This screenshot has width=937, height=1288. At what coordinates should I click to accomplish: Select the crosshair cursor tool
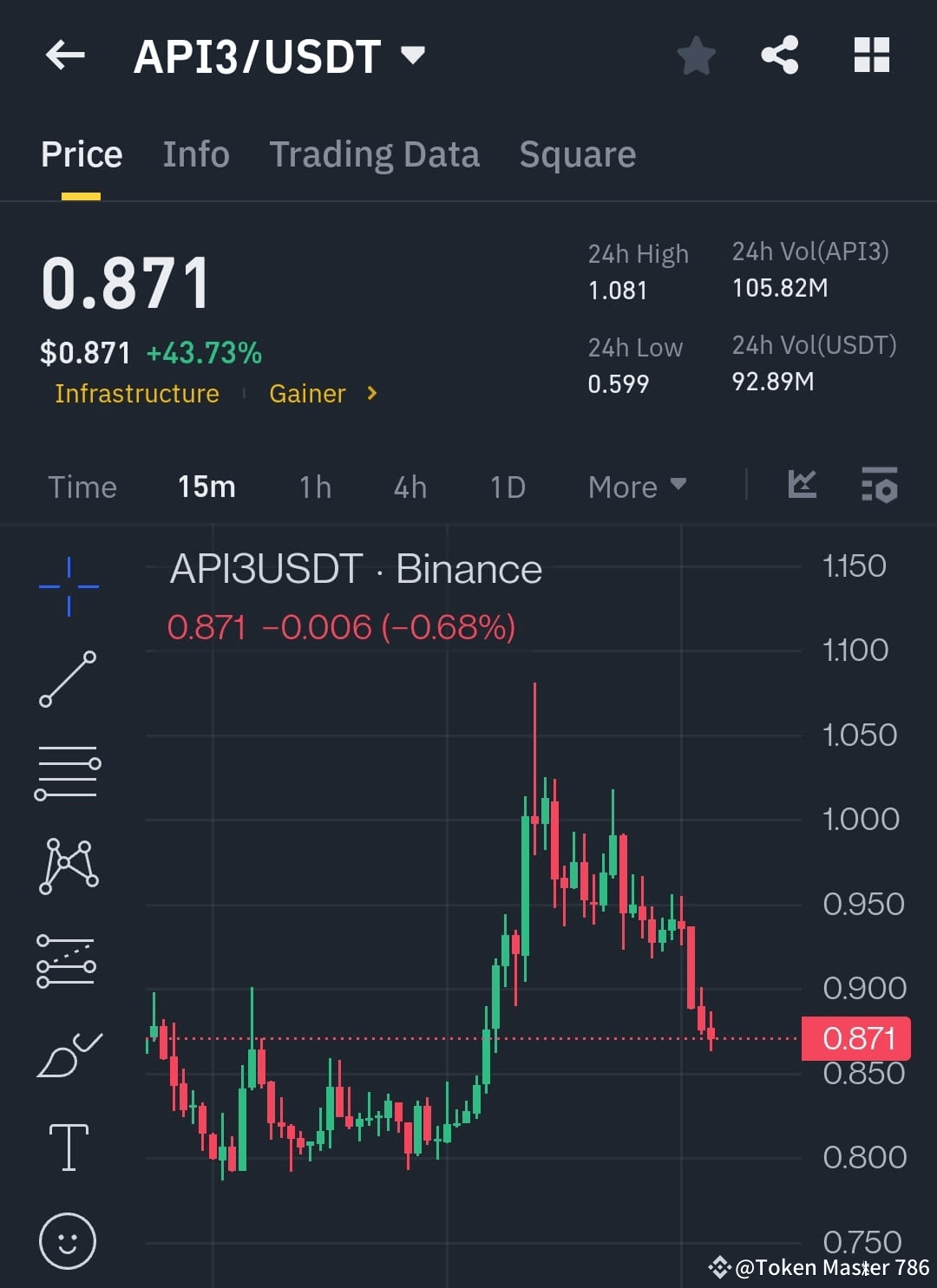pyautogui.click(x=67, y=586)
